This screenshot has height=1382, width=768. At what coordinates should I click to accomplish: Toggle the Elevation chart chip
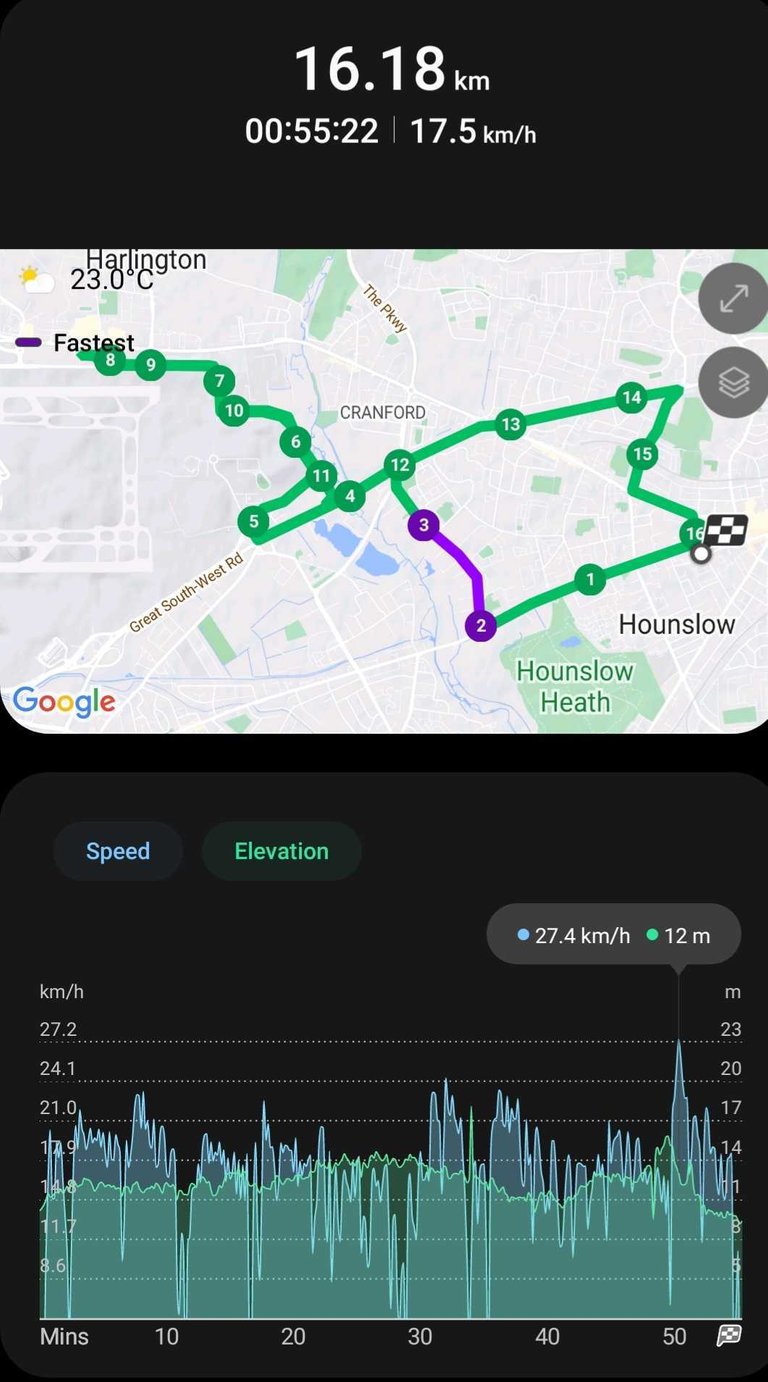[281, 851]
